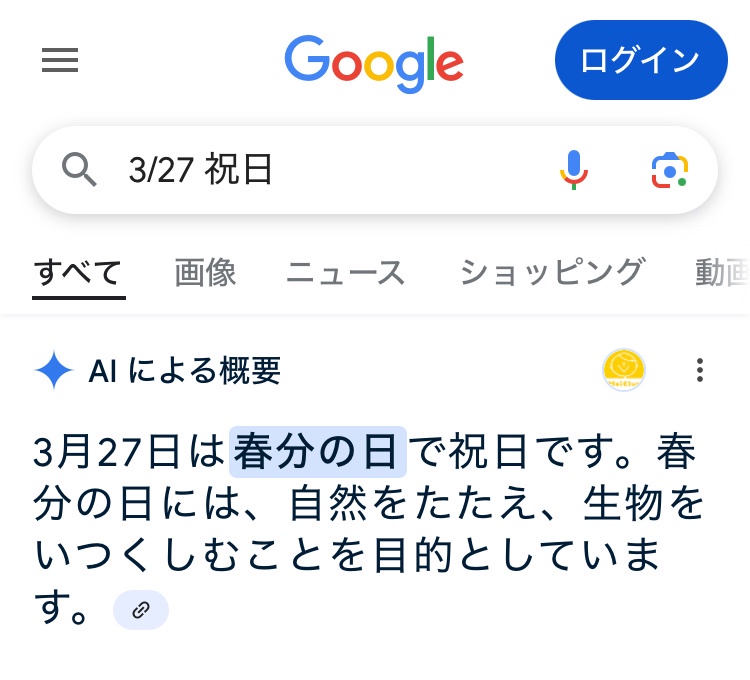Open the hamburger menu

tap(60, 61)
